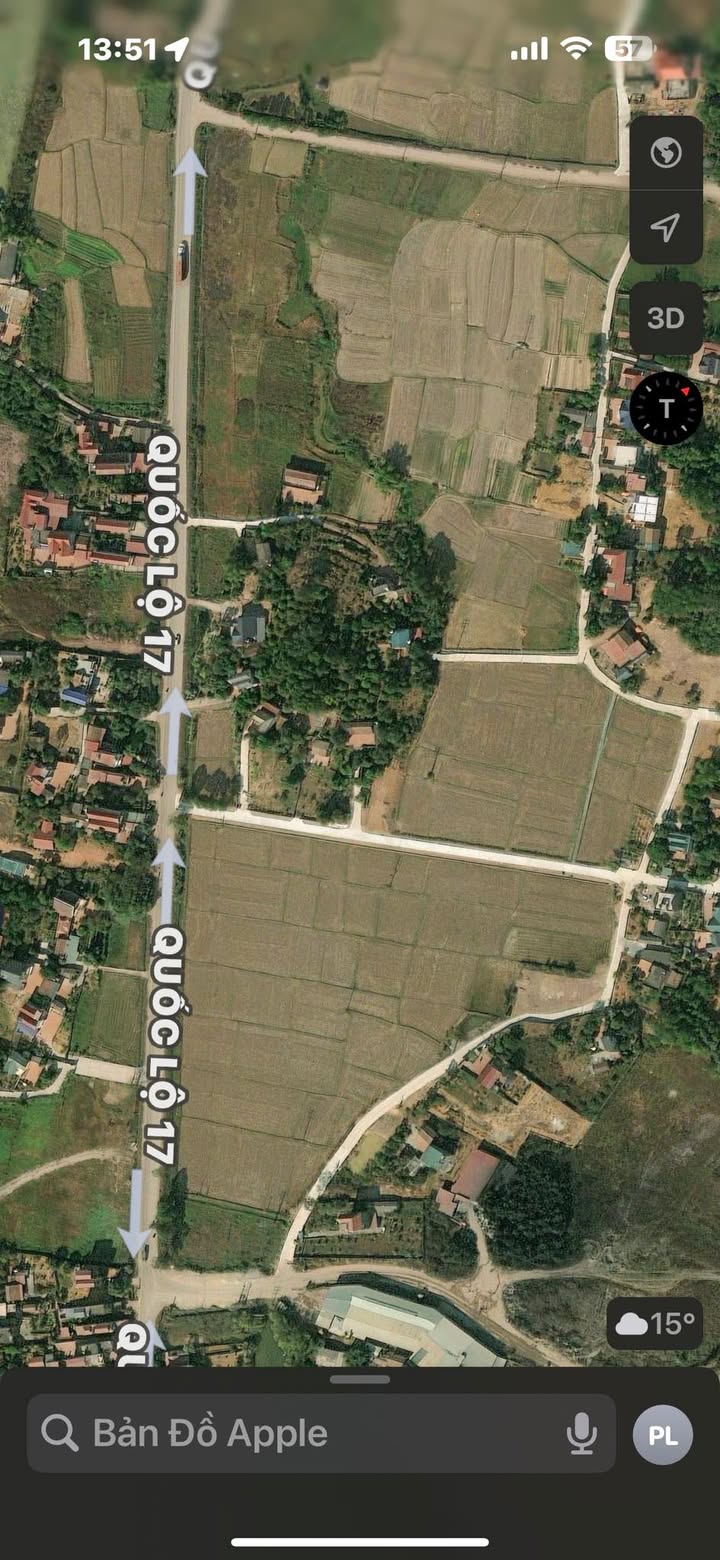Open the weather 15° badge
This screenshot has width=720, height=1560.
[x=655, y=1324]
